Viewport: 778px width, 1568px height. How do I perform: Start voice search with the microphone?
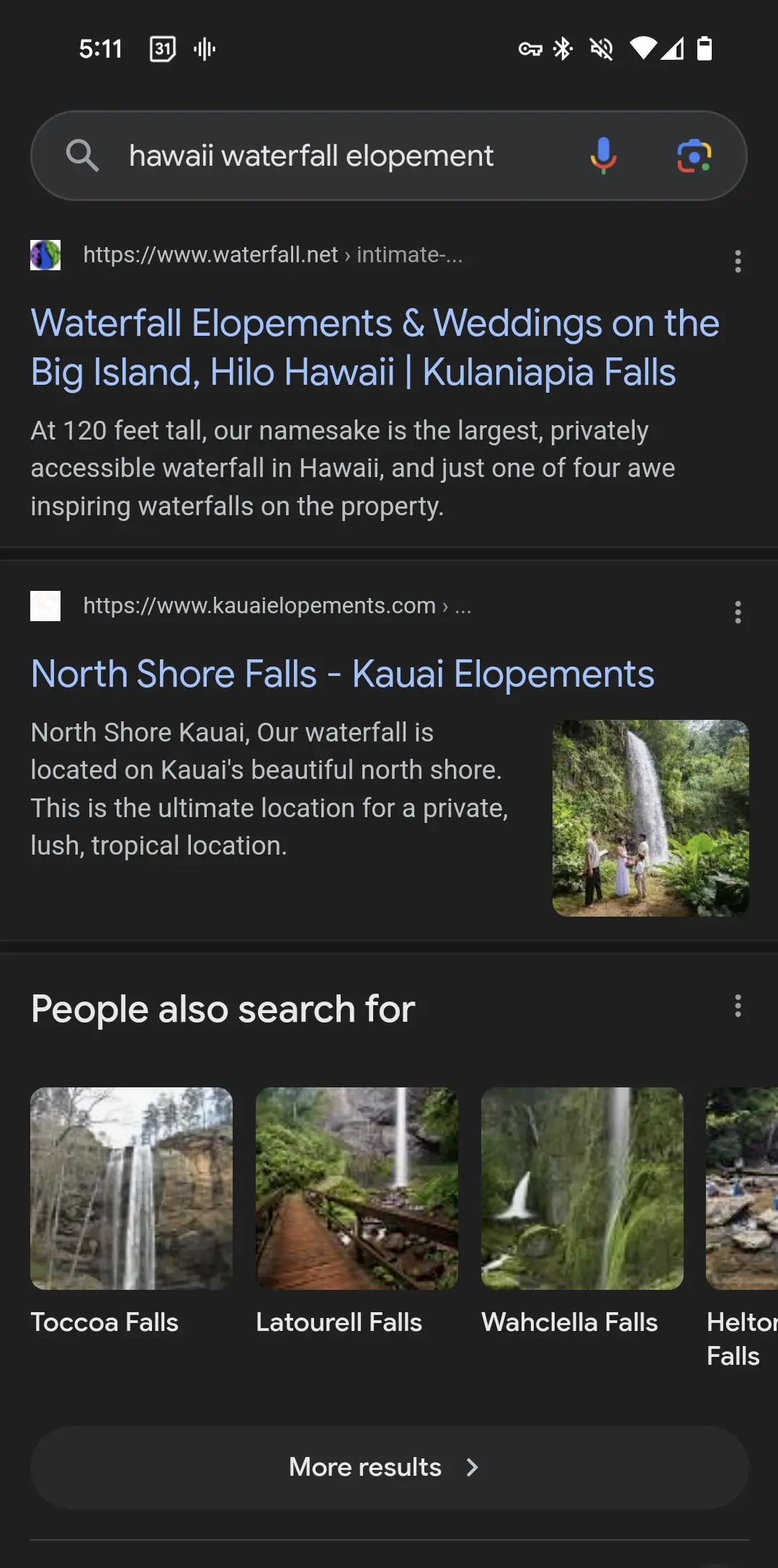point(603,156)
